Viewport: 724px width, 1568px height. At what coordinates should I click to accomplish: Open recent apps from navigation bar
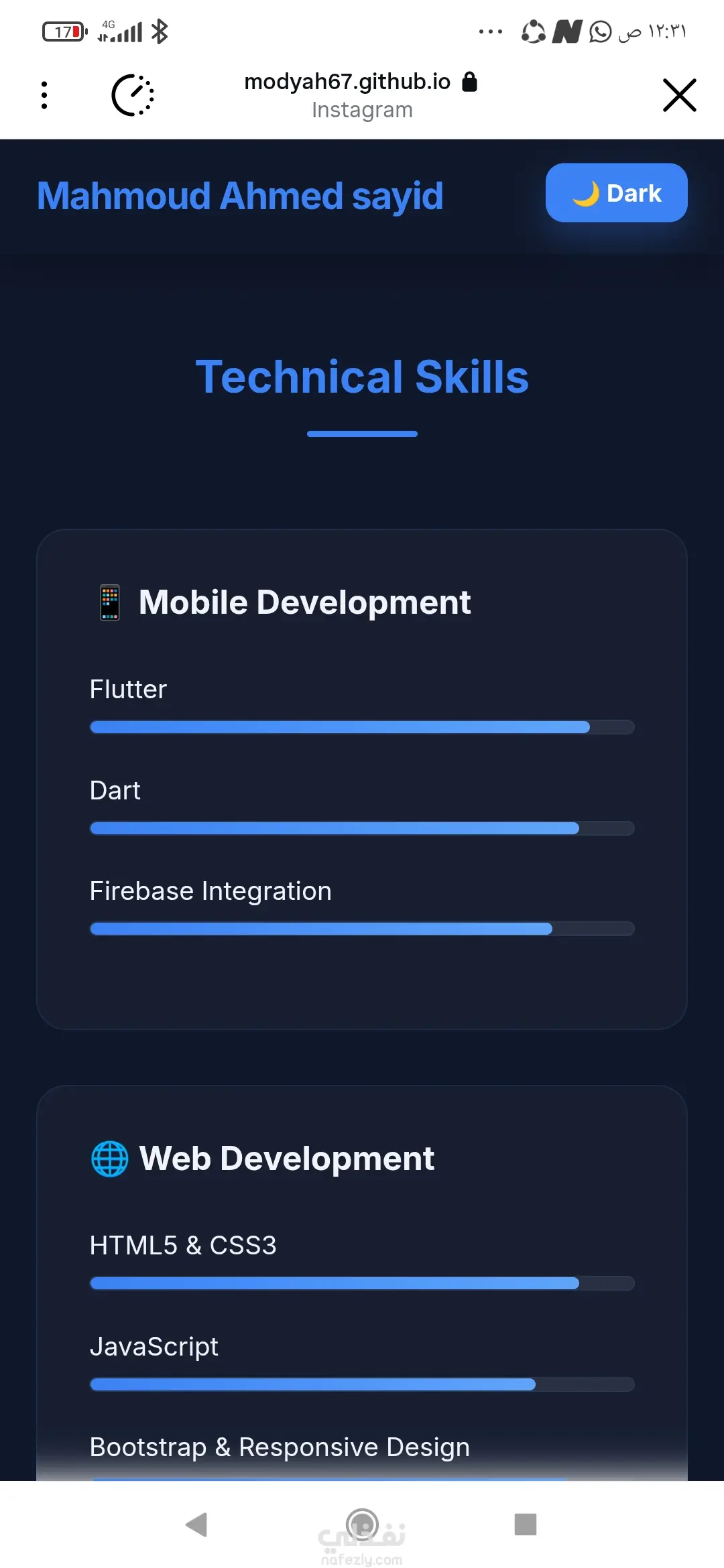point(525,1524)
